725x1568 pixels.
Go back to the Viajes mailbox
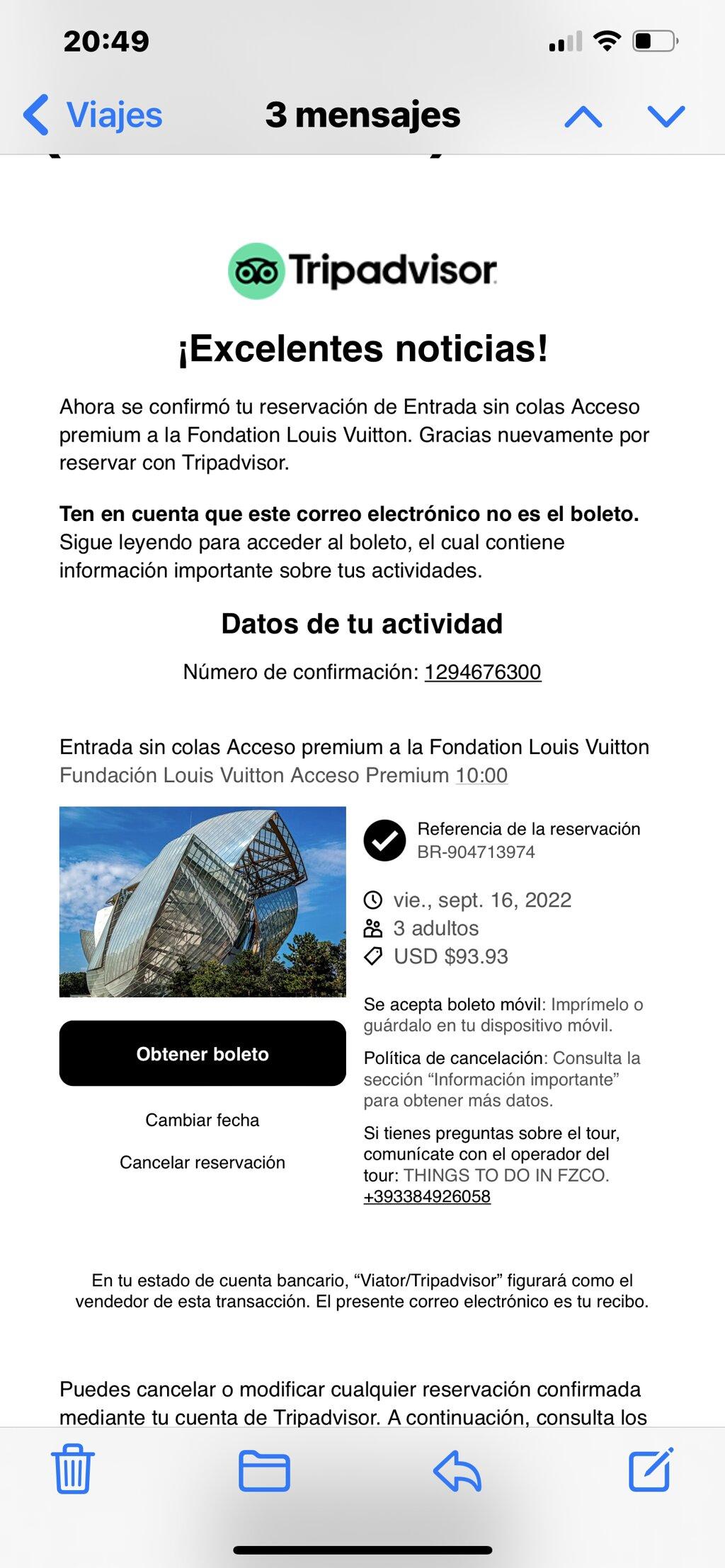93,115
